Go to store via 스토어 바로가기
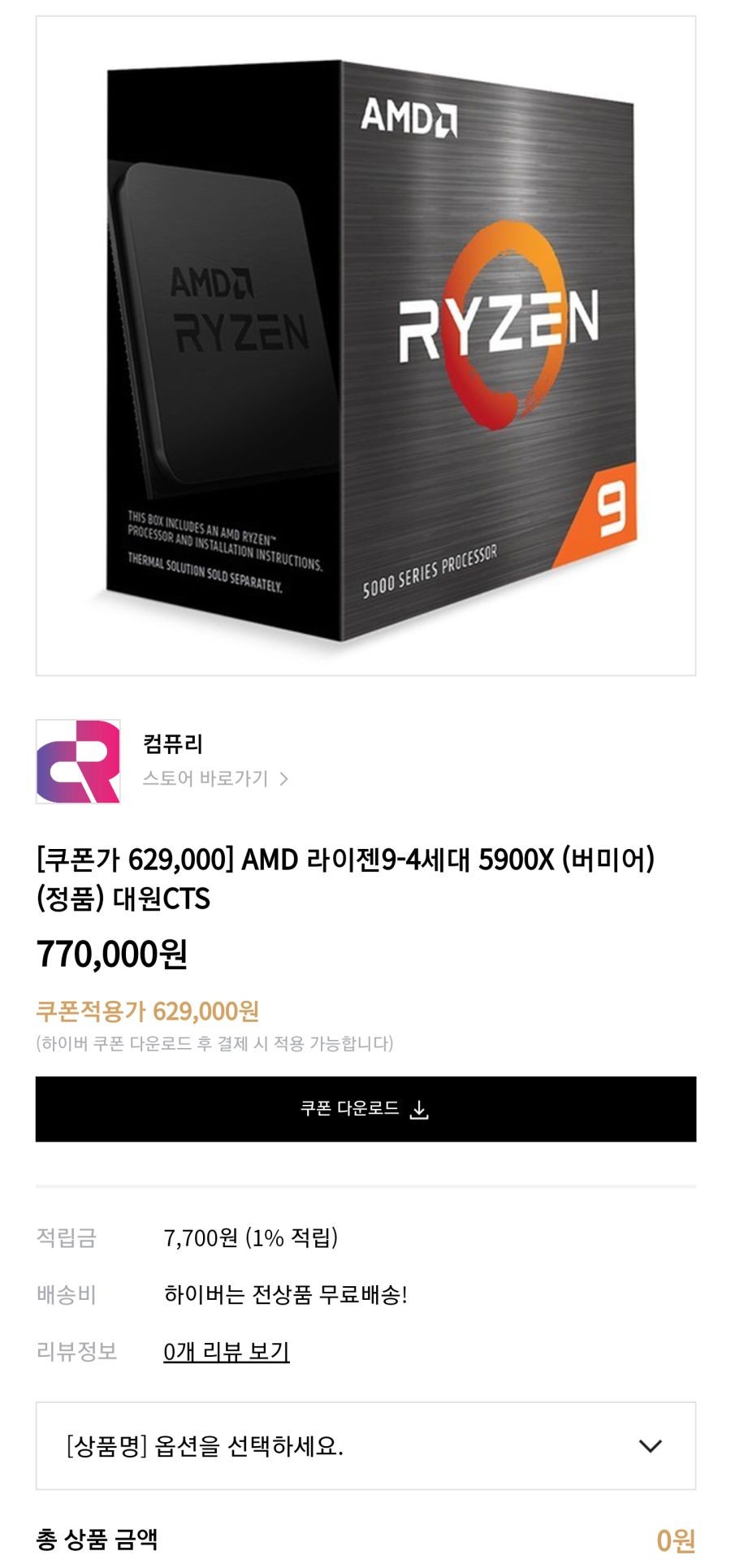Screen dimensions: 731x1568 (215, 778)
